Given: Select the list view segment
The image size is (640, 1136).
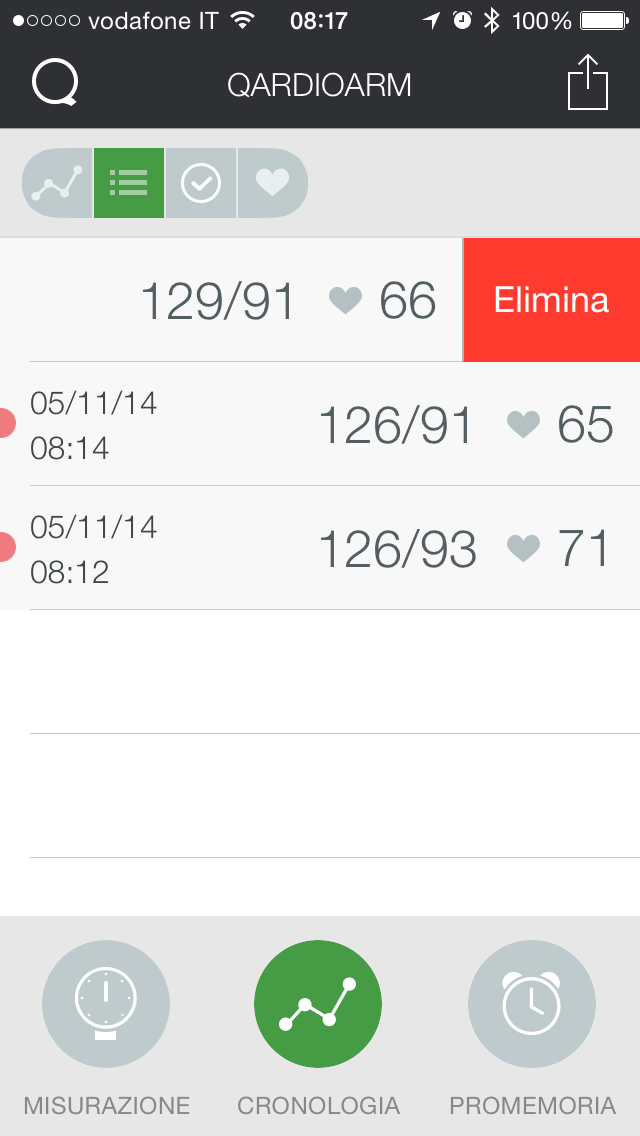Looking at the screenshot, I should point(129,183).
